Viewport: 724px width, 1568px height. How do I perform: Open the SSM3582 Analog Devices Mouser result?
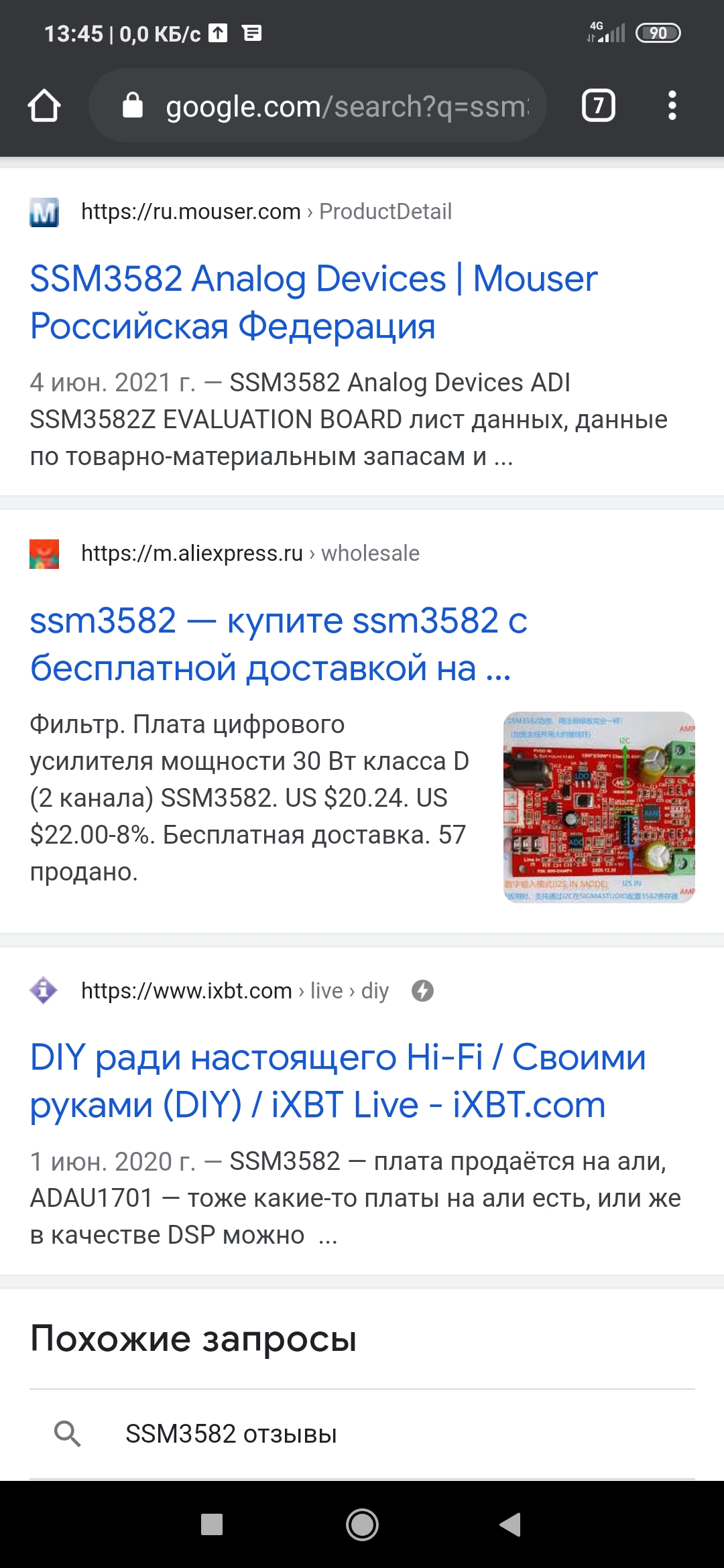pos(314,302)
